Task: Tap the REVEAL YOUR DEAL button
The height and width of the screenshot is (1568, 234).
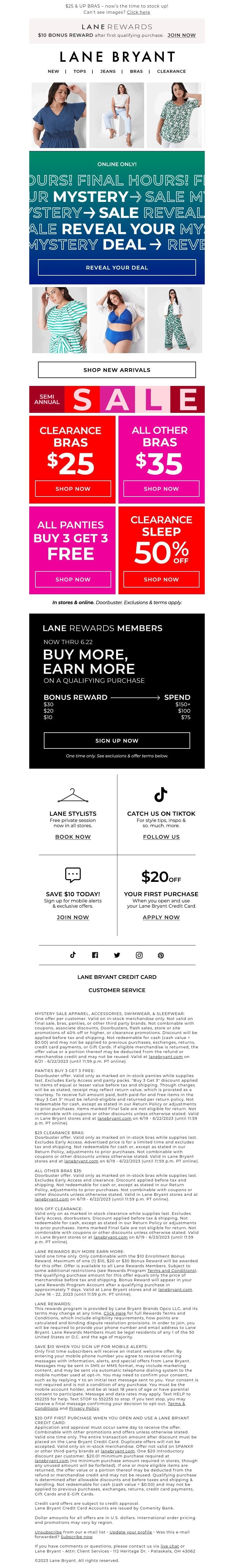Action: [x=117, y=267]
